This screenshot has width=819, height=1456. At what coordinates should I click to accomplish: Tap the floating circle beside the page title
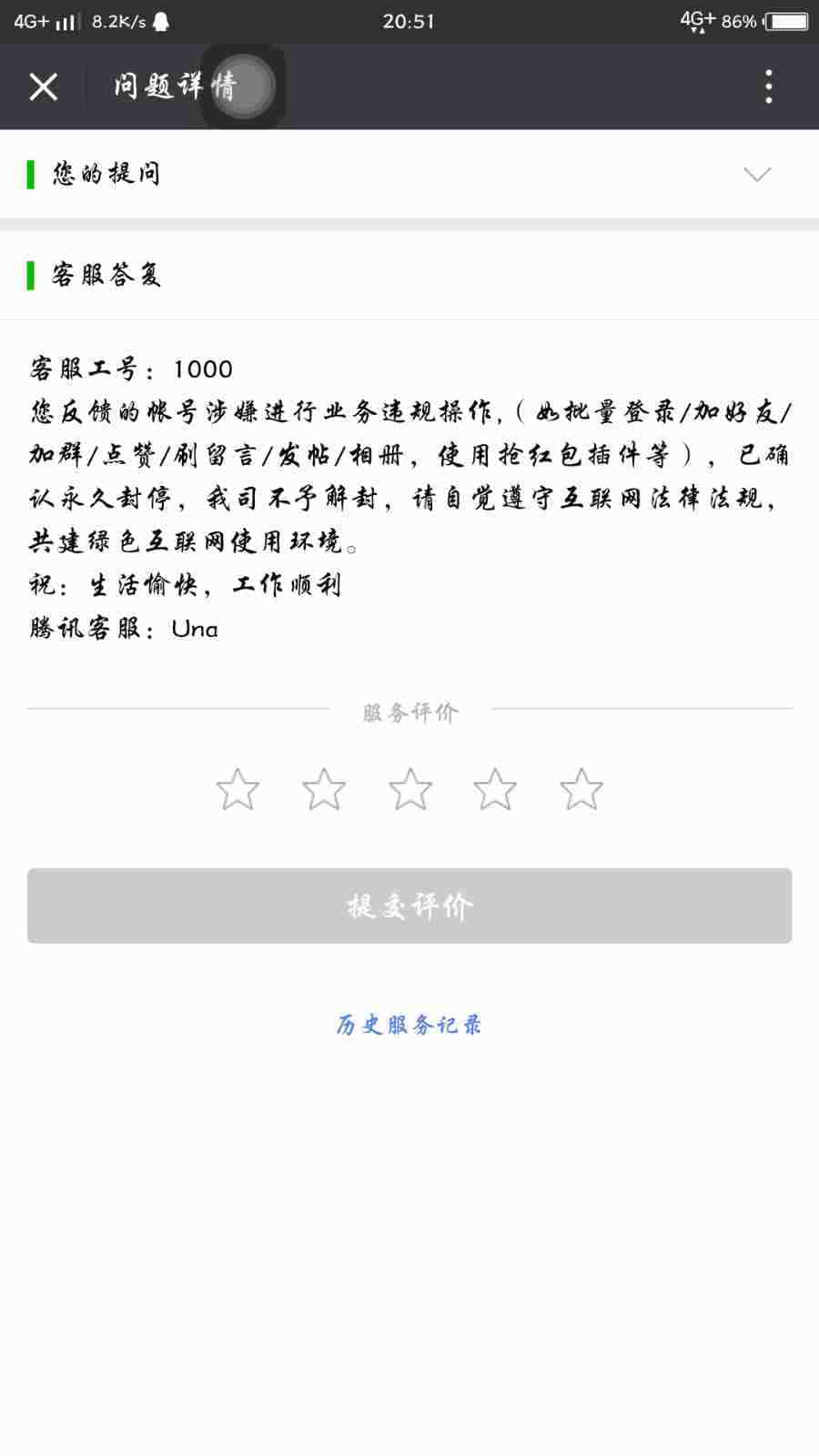coord(244,86)
